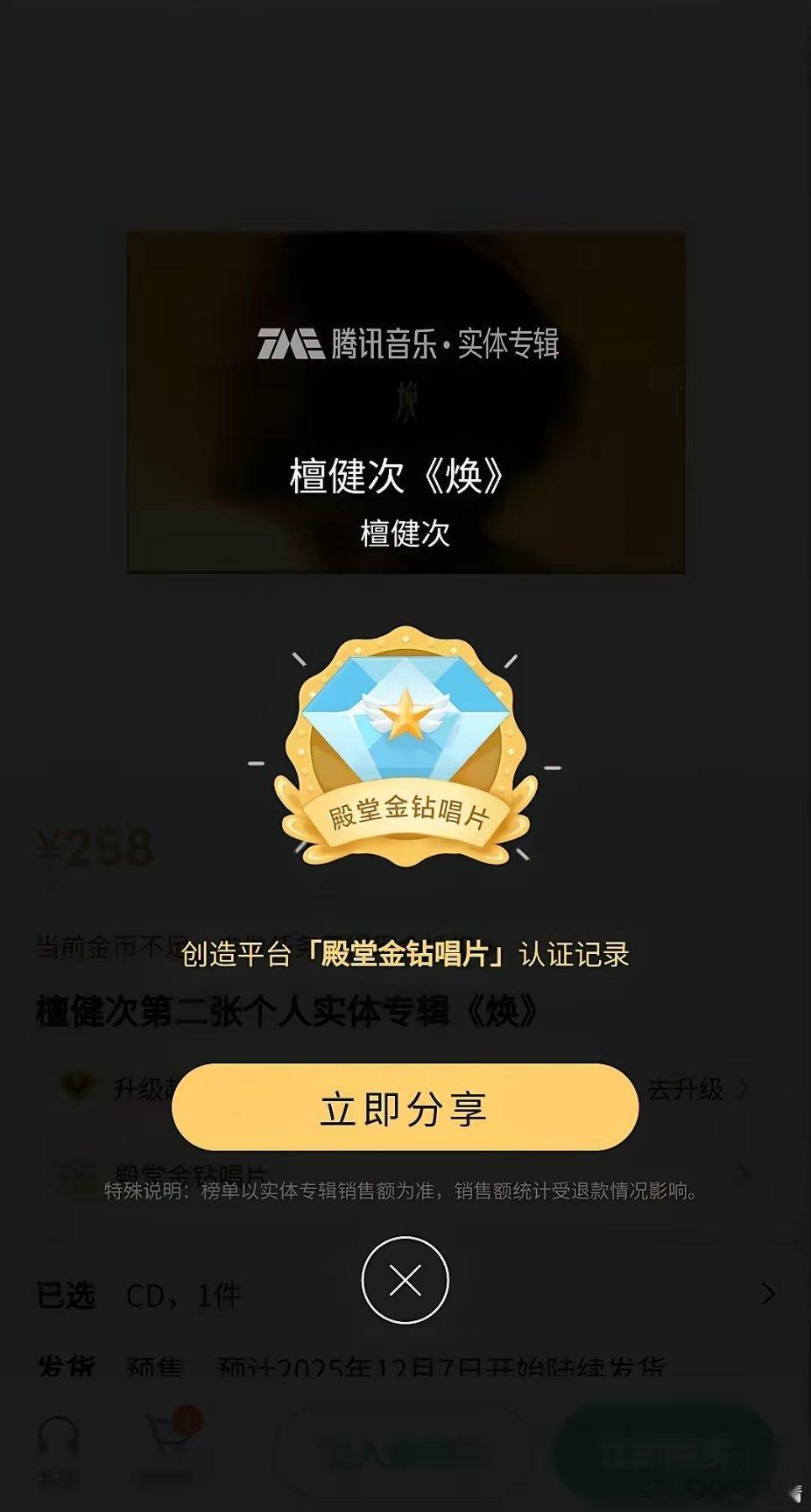
Task: Tap the 立即分享 share button
Action: click(x=405, y=1106)
